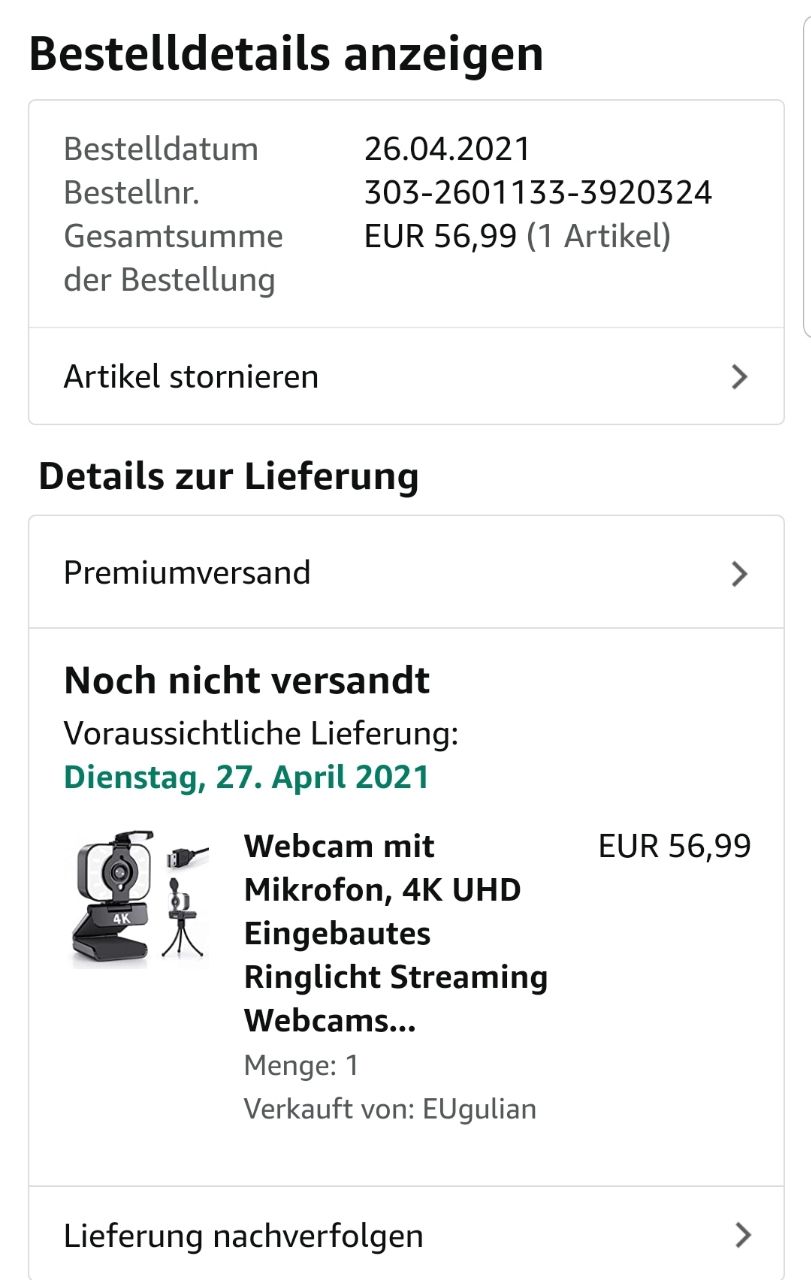
Task: Open Lieferung nachverfolgen to track delivery
Action: (x=405, y=1235)
